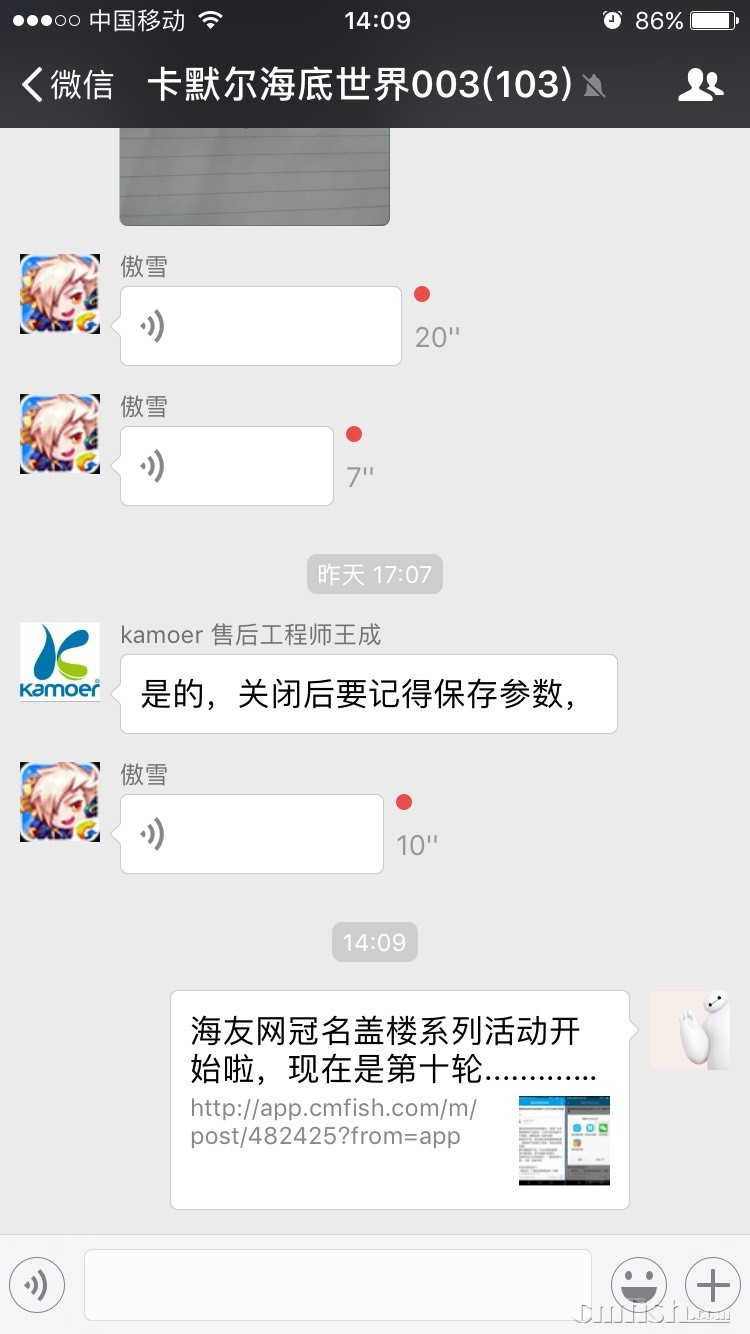Switch to voice input mode
This screenshot has height=1334, width=750.
point(37,1285)
